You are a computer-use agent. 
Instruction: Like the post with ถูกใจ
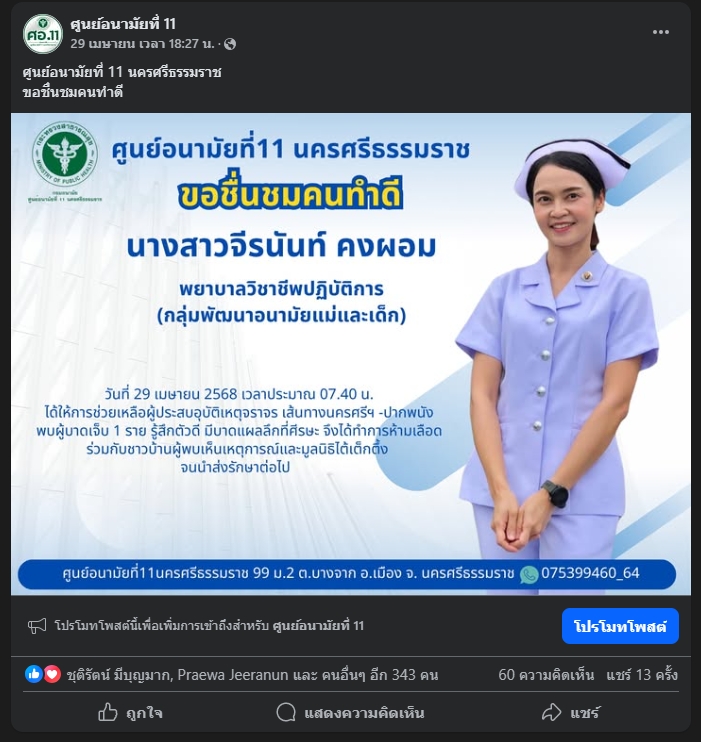[130, 713]
